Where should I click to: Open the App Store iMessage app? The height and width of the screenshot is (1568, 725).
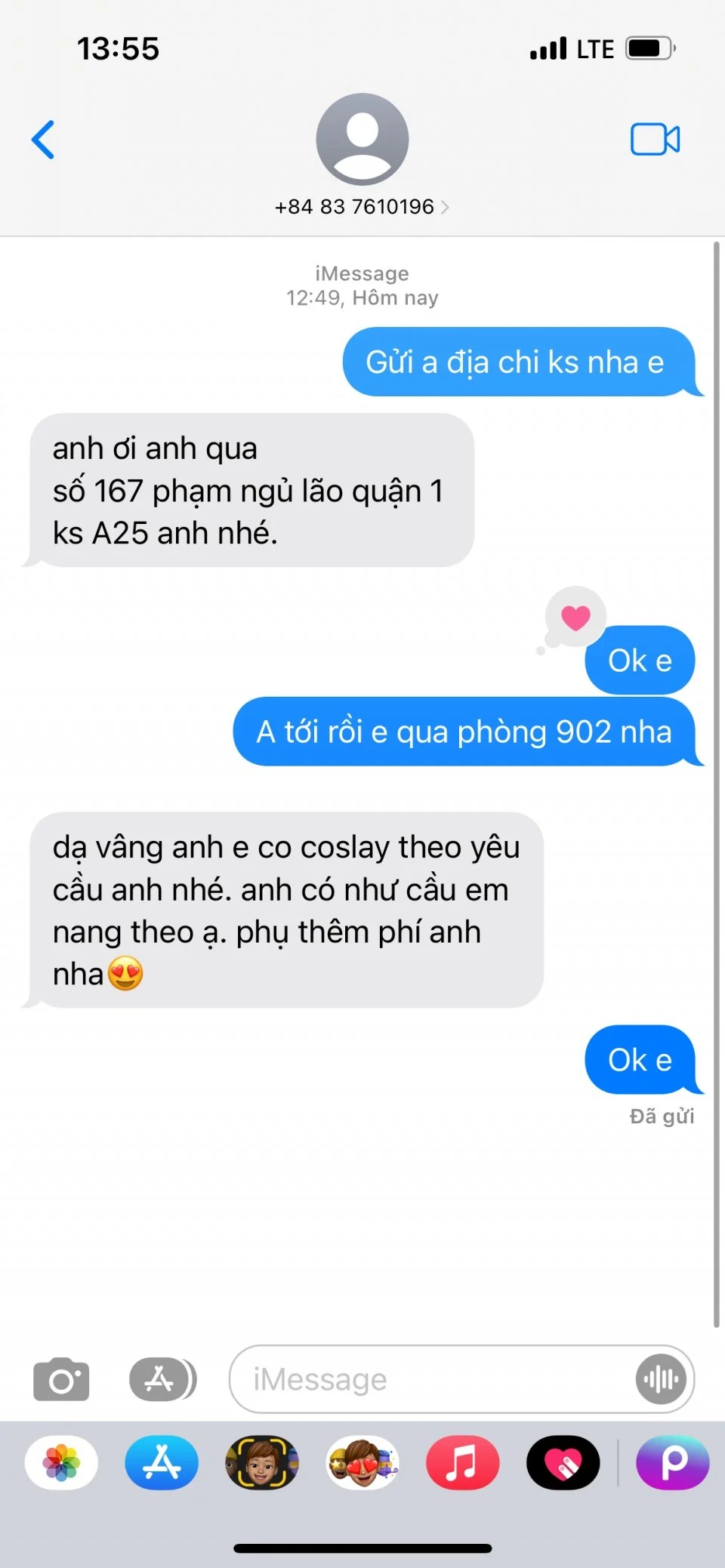click(162, 1462)
